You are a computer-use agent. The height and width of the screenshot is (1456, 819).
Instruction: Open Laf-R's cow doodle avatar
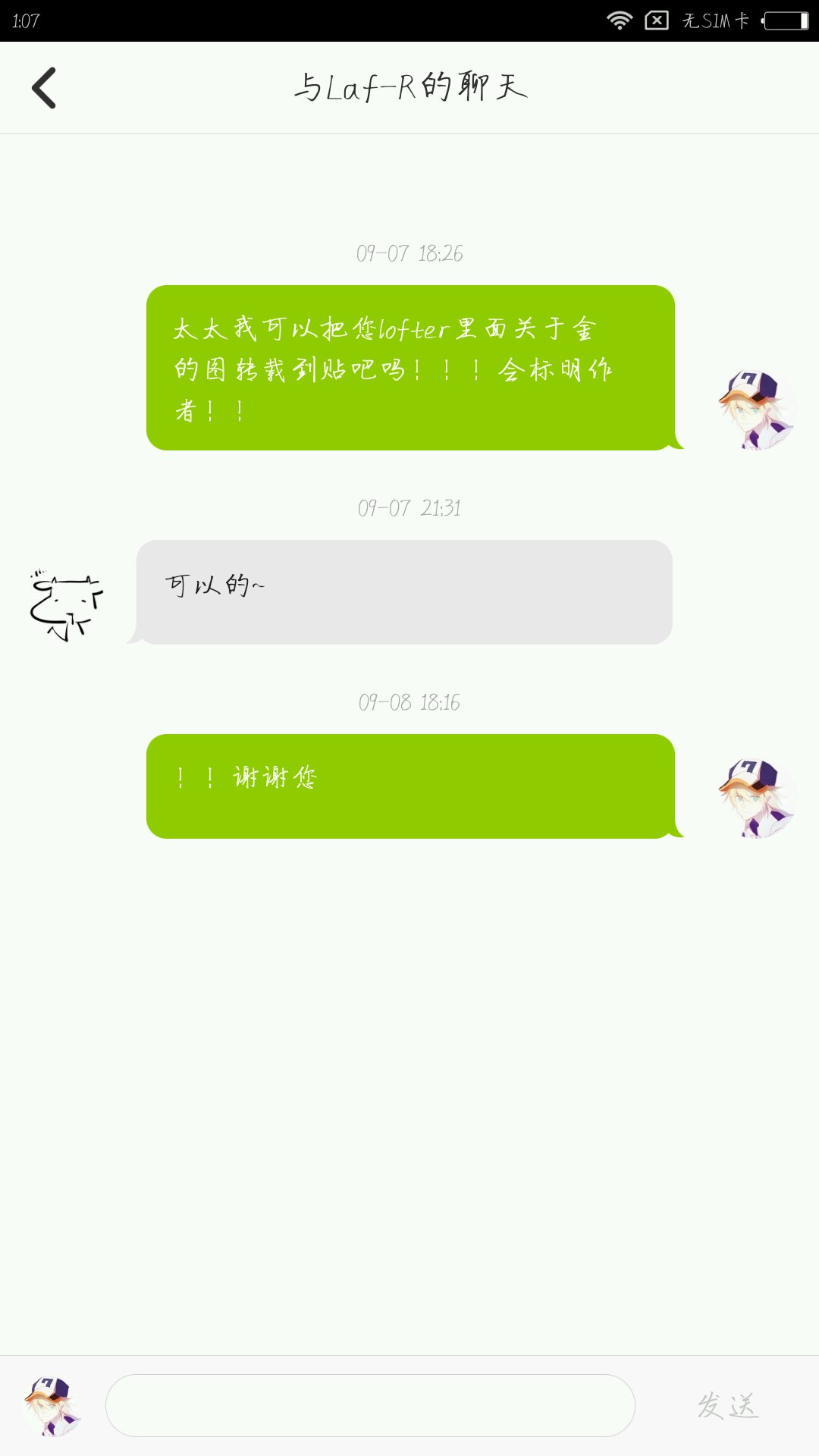tap(66, 605)
